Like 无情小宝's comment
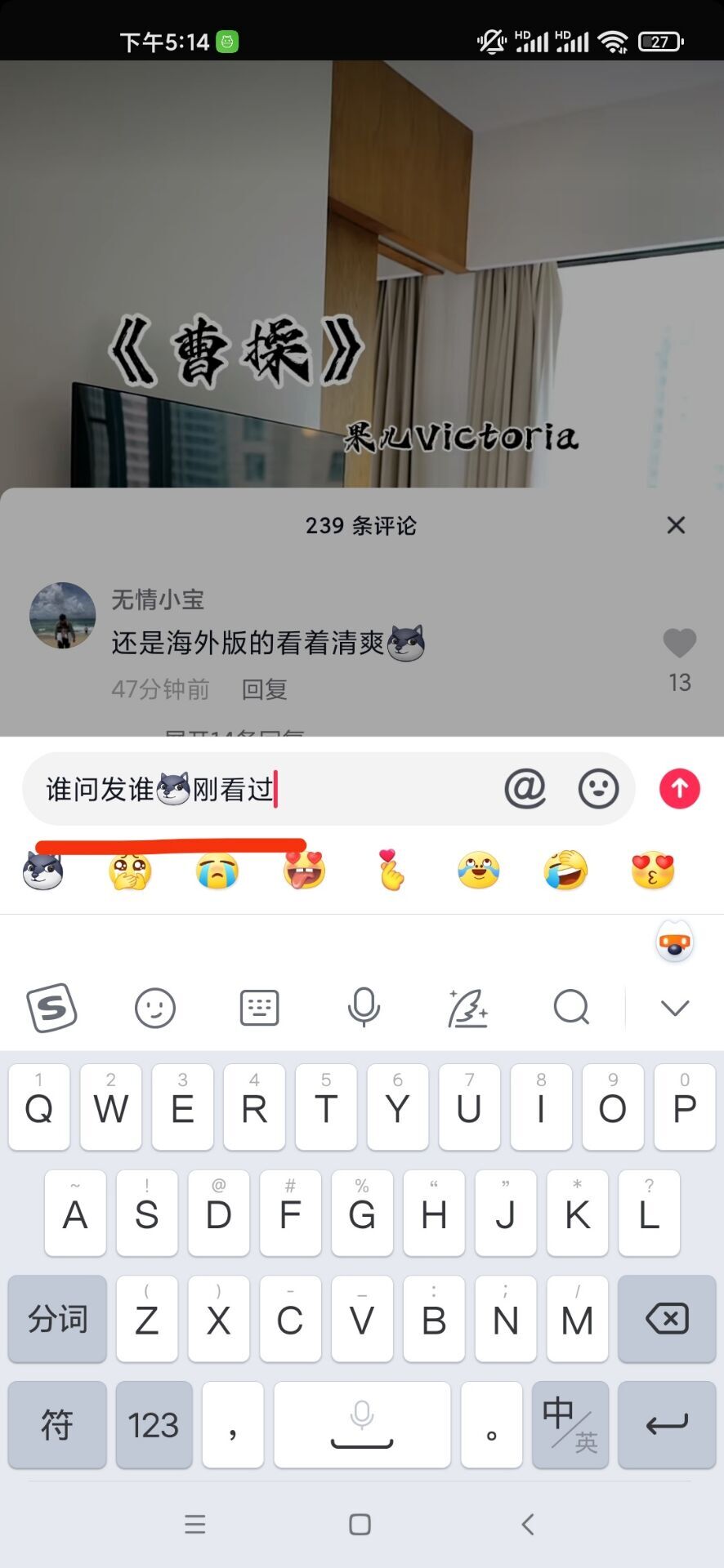The image size is (724, 1568). coord(679,644)
